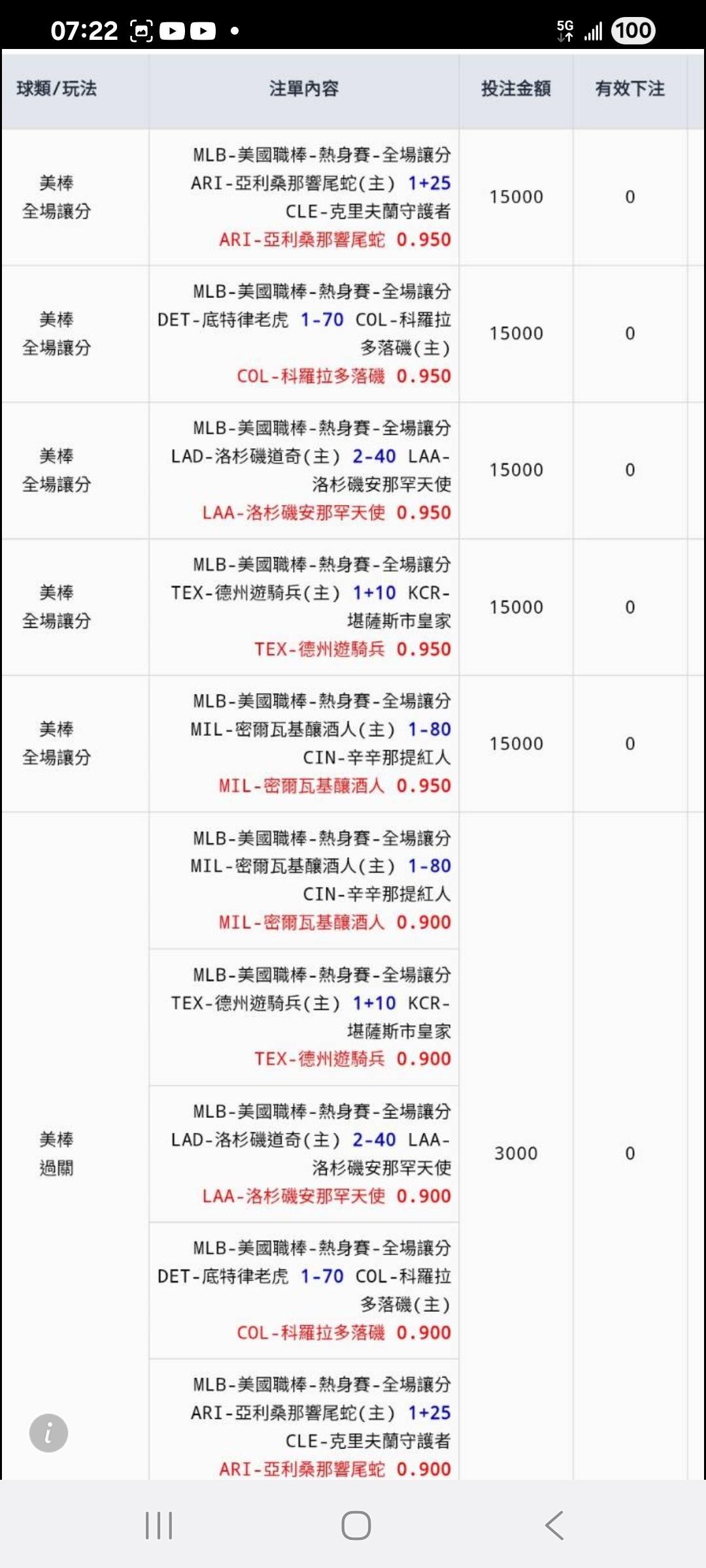Go to the home screen
This screenshot has width=706, height=1568.
356,1526
